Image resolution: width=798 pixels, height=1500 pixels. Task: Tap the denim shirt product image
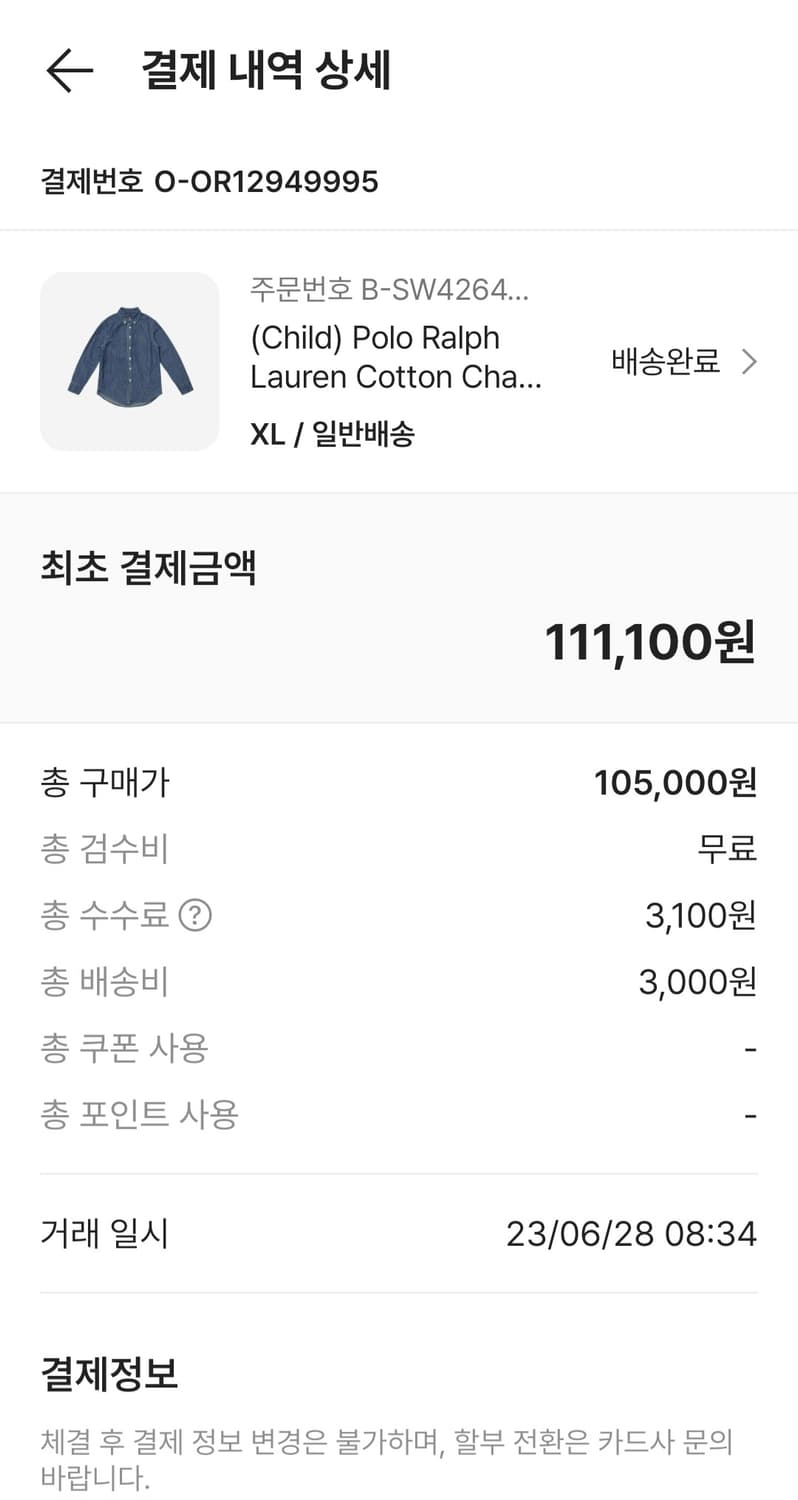click(128, 361)
